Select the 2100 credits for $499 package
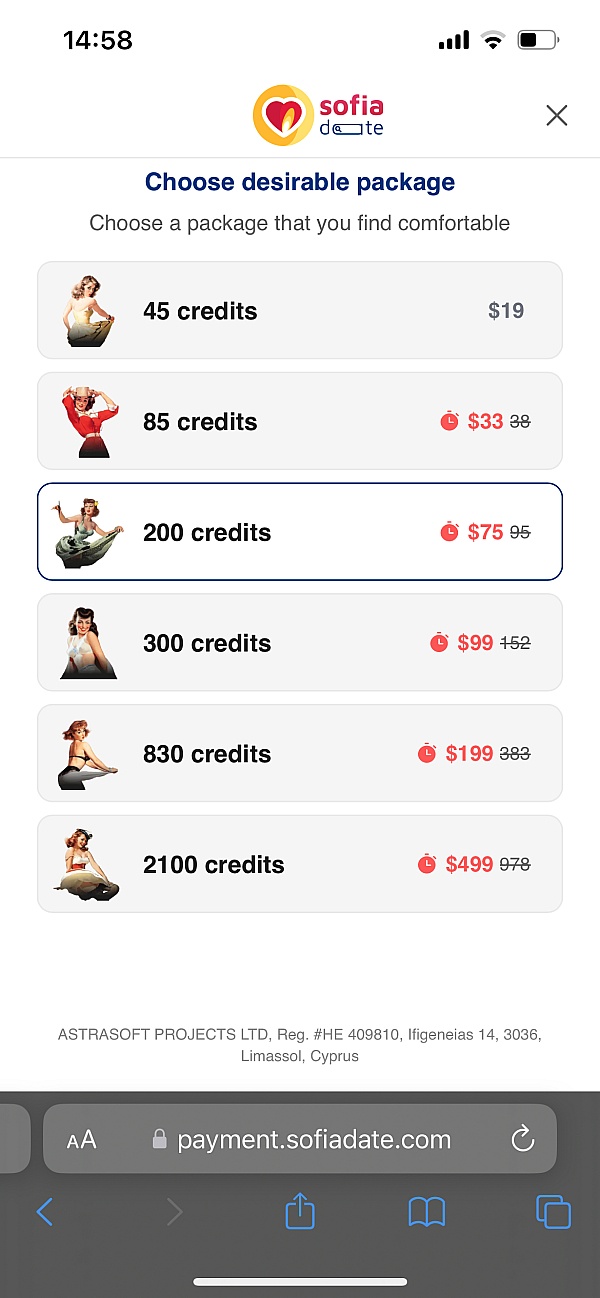This screenshot has height=1298, width=600. coord(300,864)
